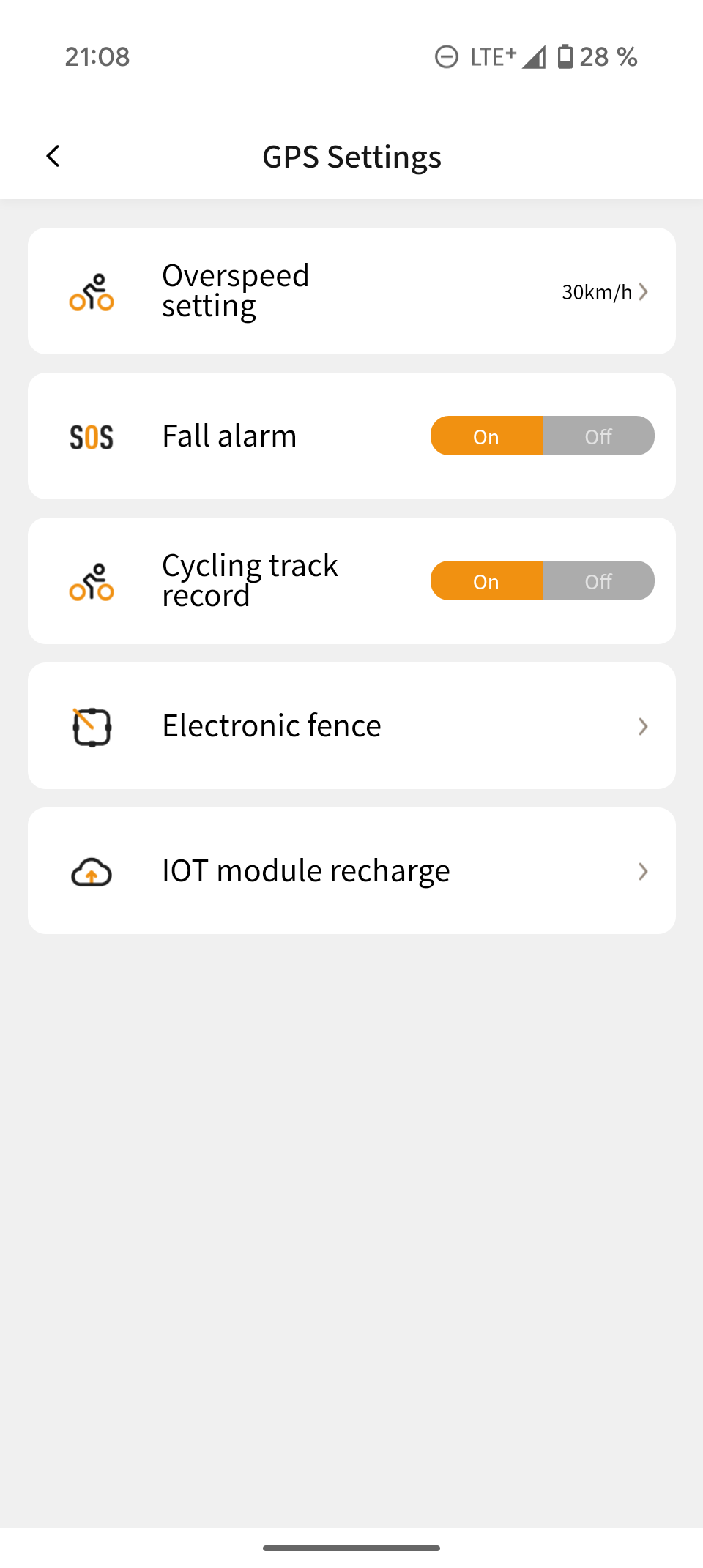The height and width of the screenshot is (1568, 703).
Task: Open IOT module recharge
Action: (351, 871)
